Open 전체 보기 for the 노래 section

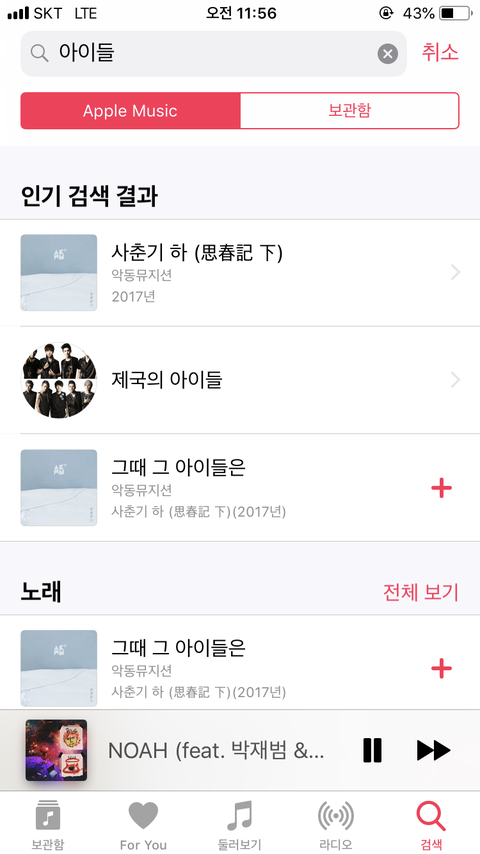click(x=421, y=592)
